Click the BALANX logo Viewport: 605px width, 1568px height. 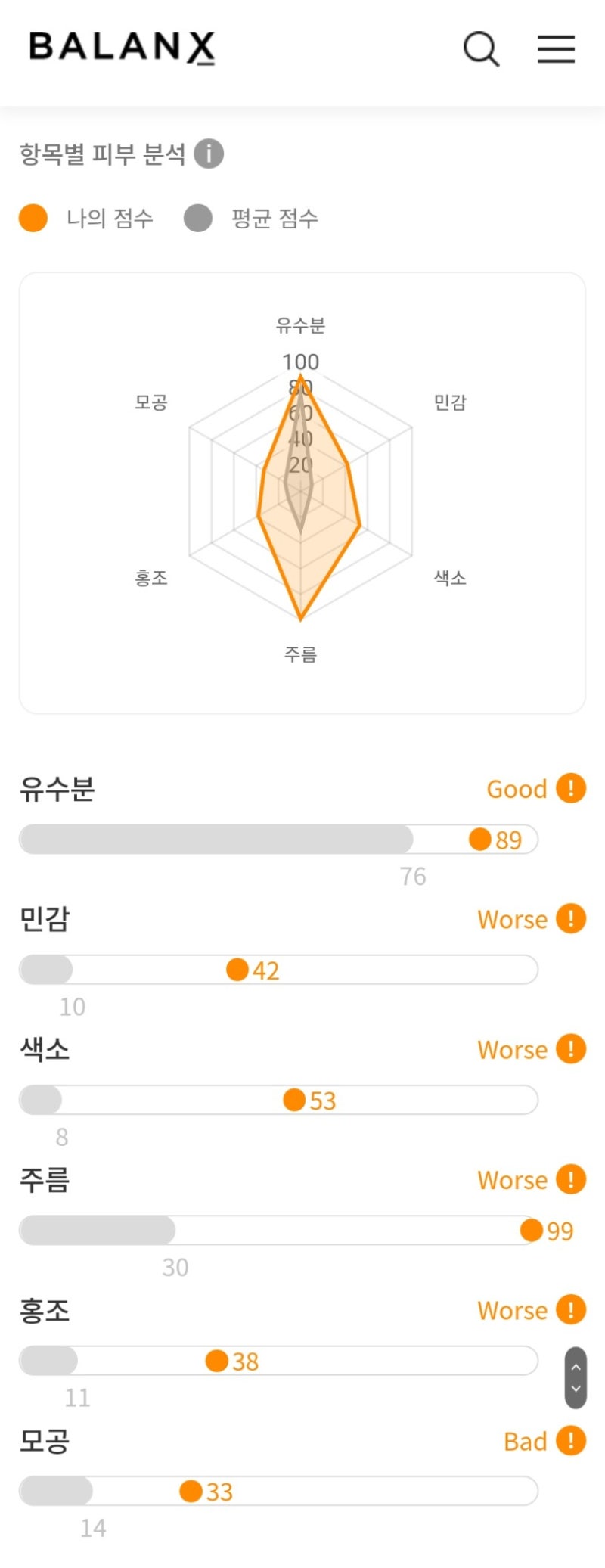[x=121, y=48]
